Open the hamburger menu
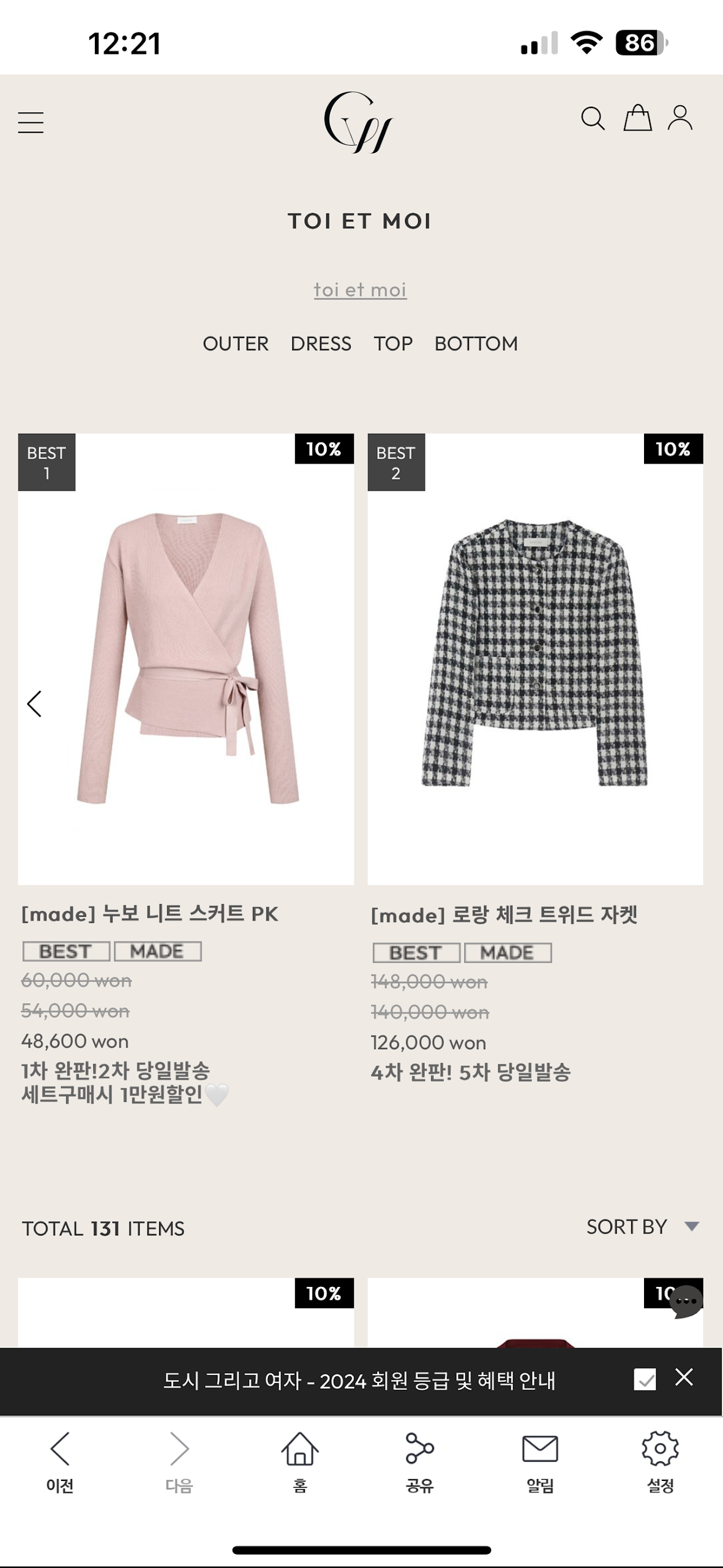Image resolution: width=723 pixels, height=1568 pixels. (x=31, y=123)
